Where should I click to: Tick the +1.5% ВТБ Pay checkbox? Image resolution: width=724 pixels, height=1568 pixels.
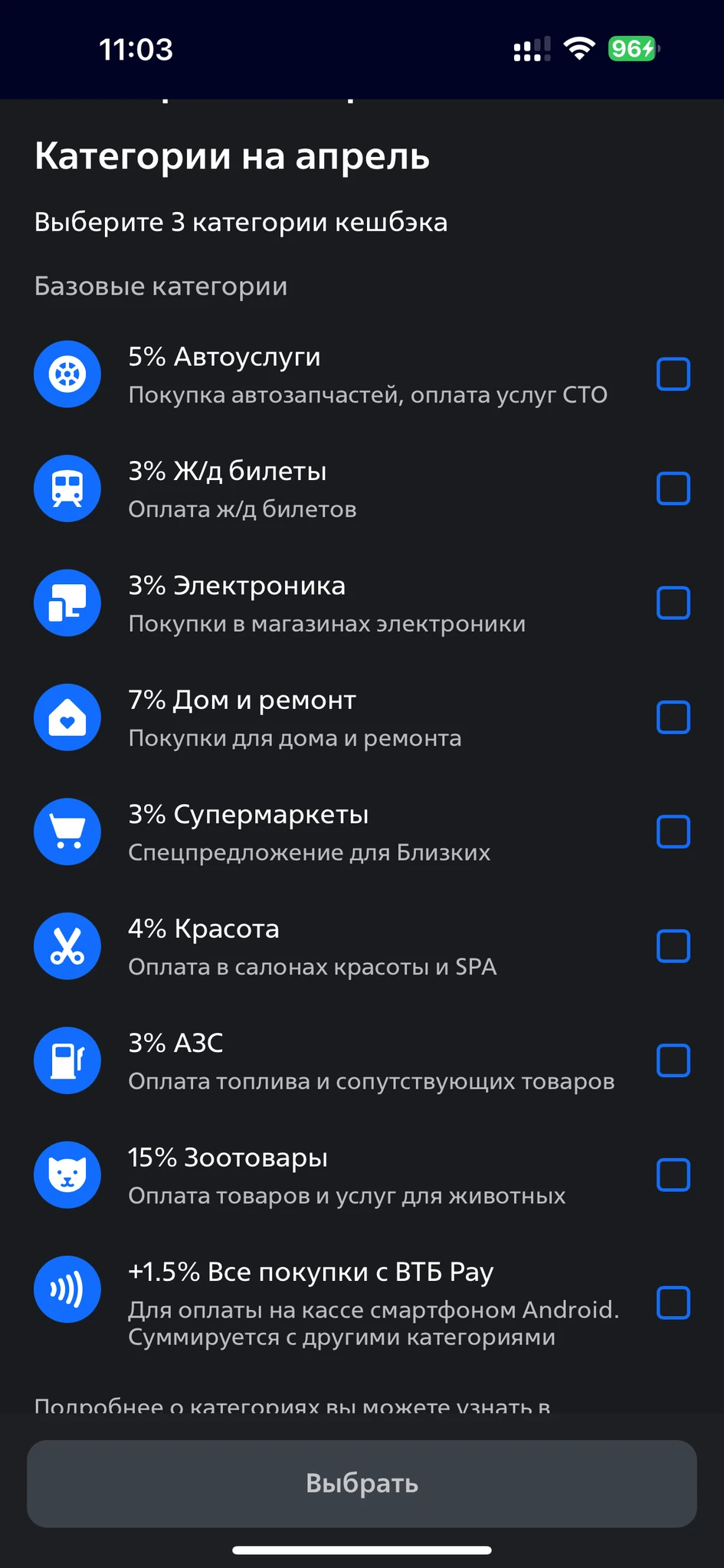pos(673,1302)
